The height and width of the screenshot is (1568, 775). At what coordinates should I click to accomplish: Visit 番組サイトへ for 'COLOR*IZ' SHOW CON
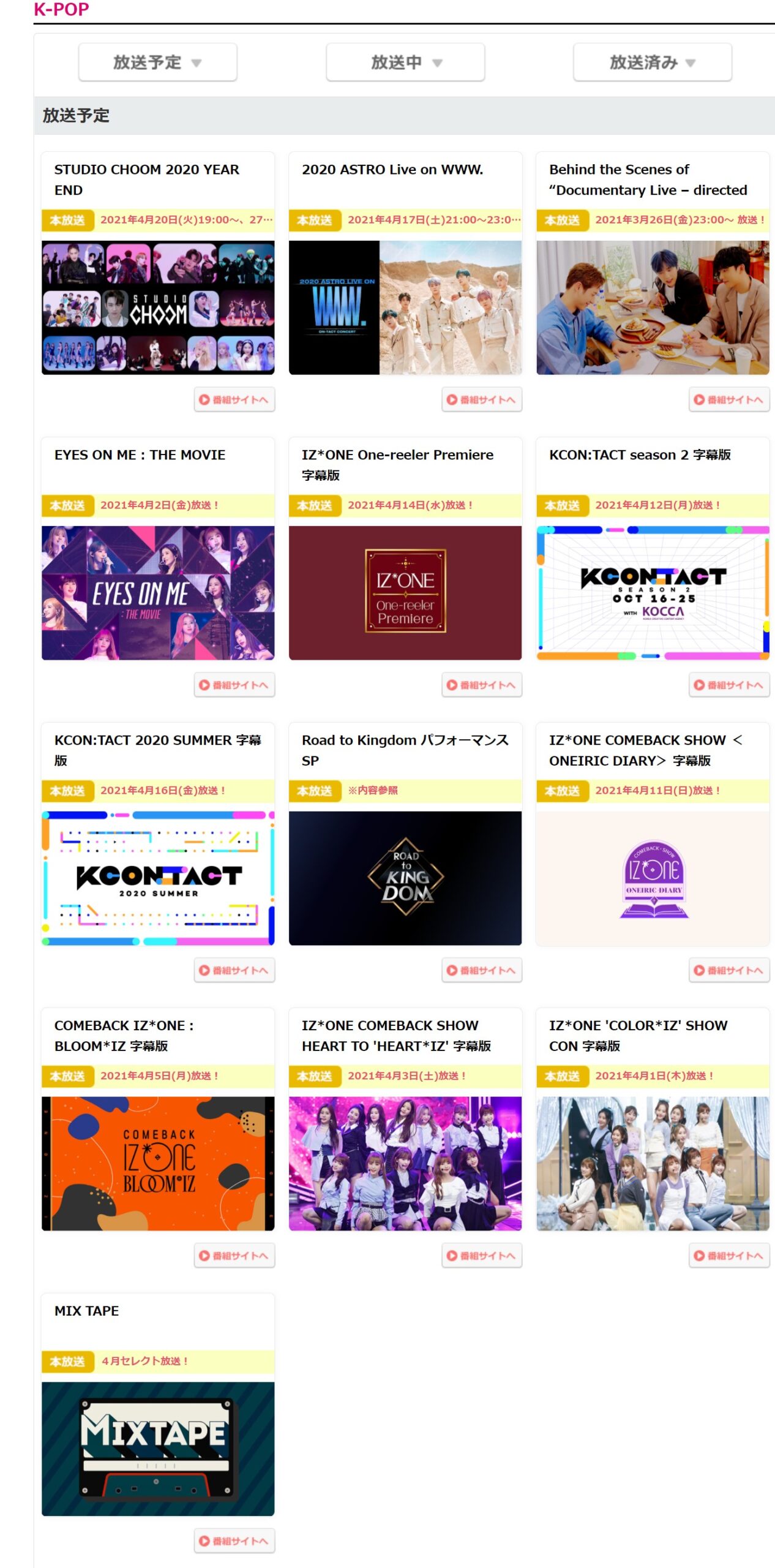coord(729,1256)
